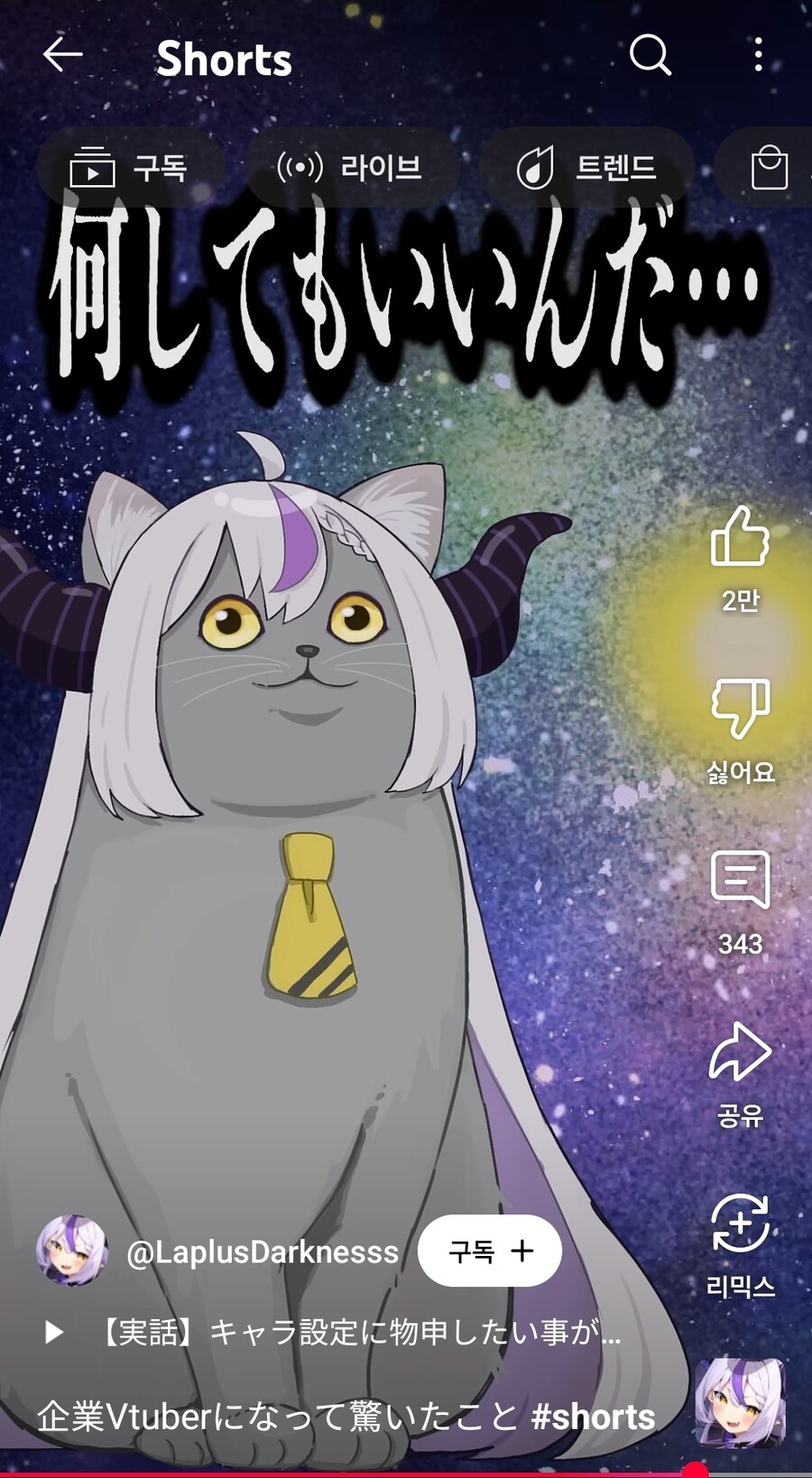Screen dimensions: 812x1478
Task: Open the three-dot overflow menu
Action: [x=758, y=56]
